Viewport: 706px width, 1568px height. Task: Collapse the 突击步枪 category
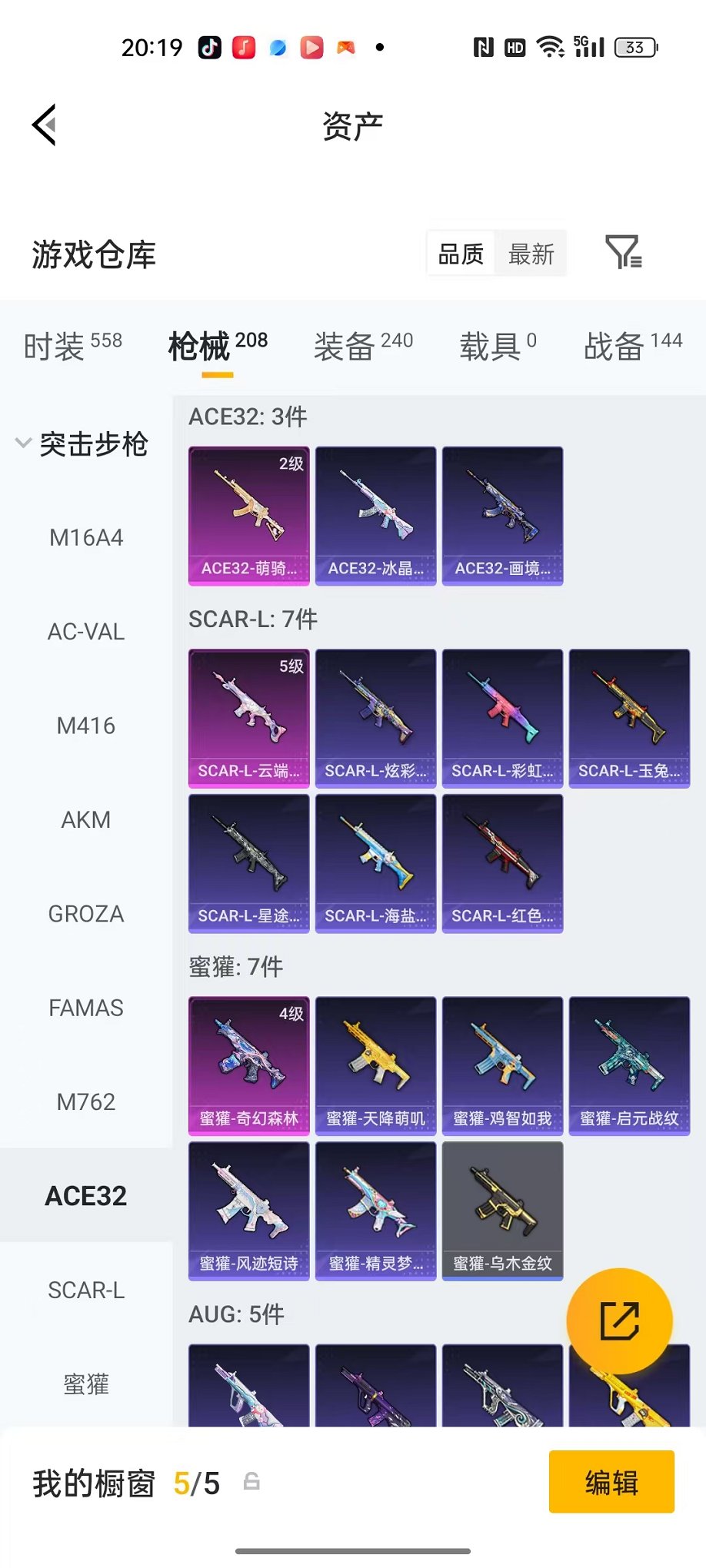[82, 443]
